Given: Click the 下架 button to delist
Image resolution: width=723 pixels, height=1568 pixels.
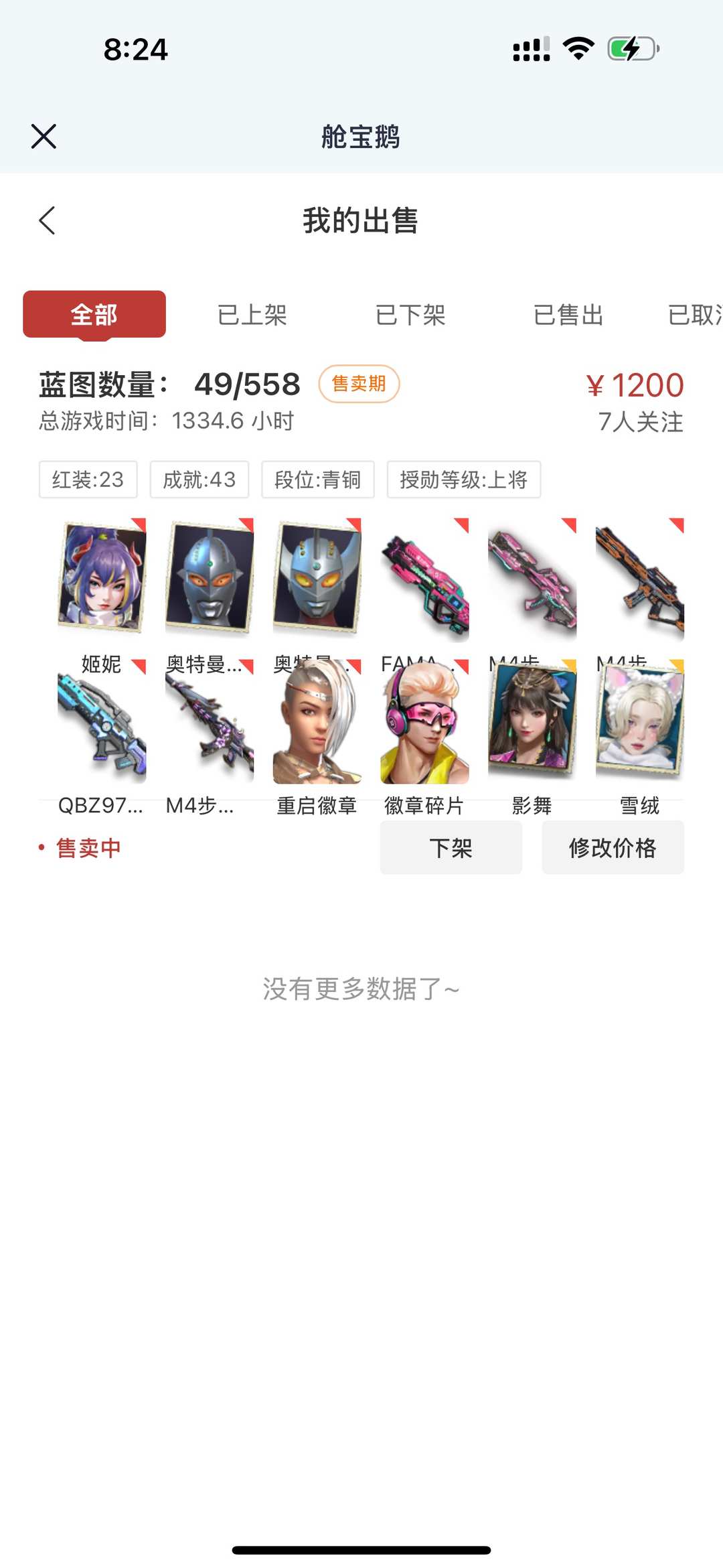Looking at the screenshot, I should pos(451,847).
